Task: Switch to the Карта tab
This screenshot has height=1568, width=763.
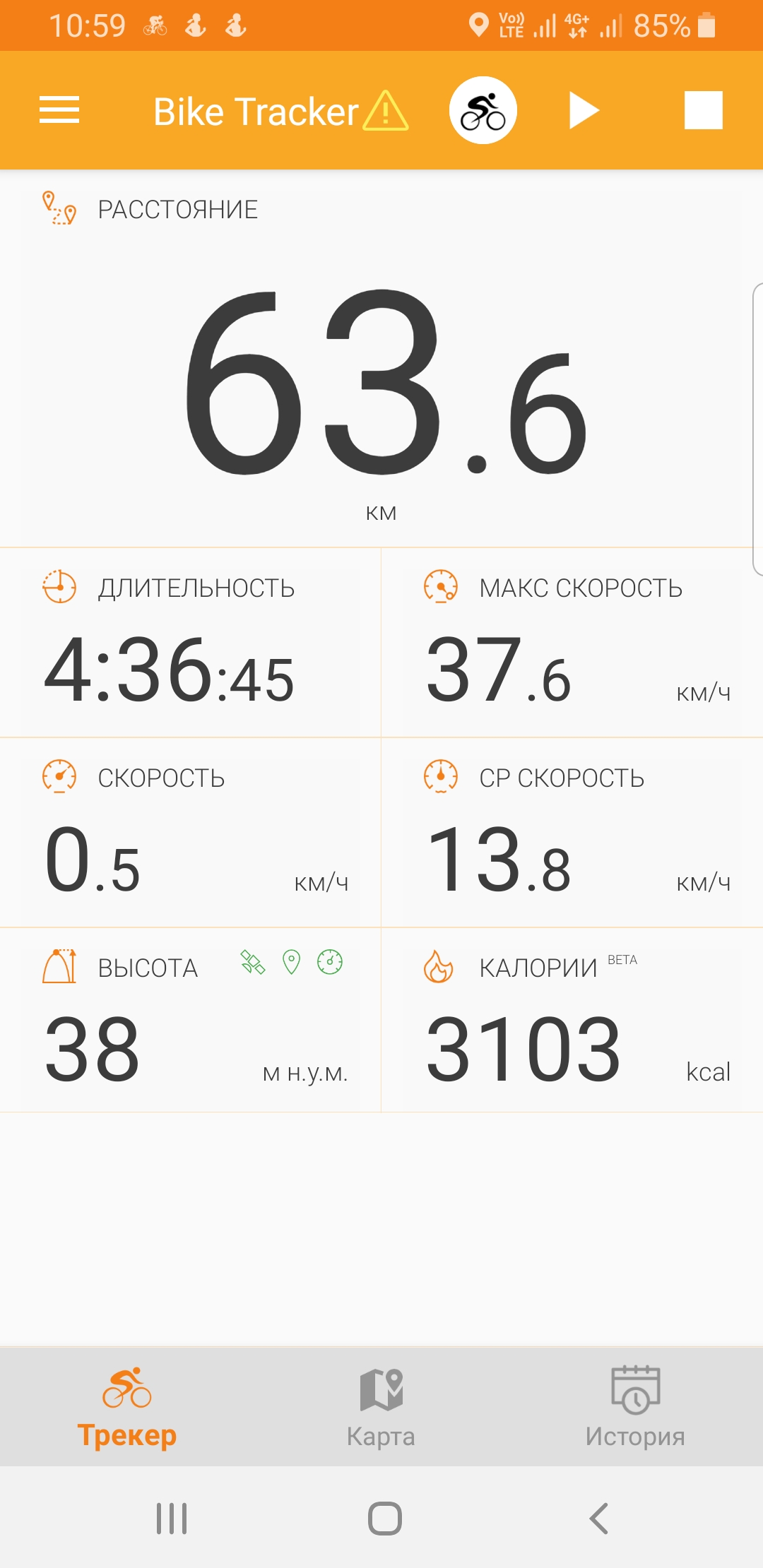Action: [381, 1408]
